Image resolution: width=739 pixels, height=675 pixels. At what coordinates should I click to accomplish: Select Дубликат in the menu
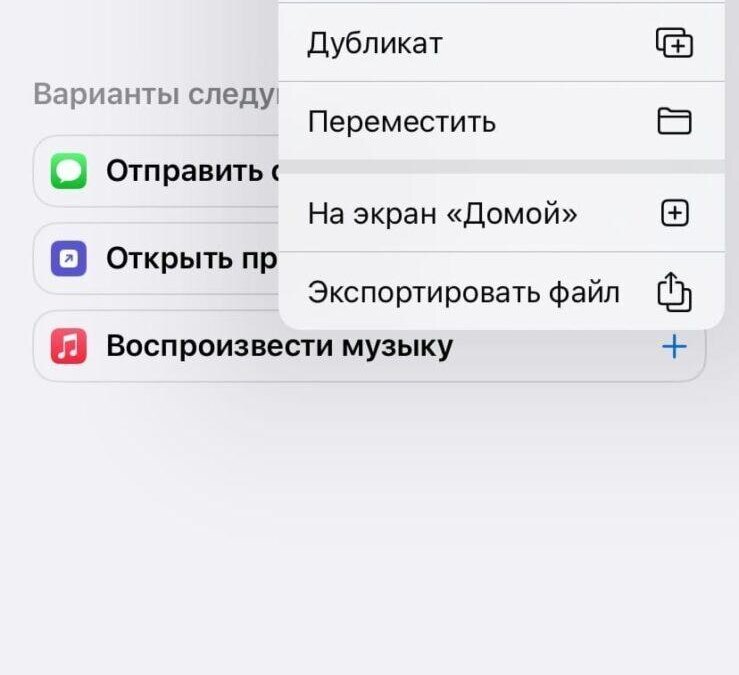[500, 43]
